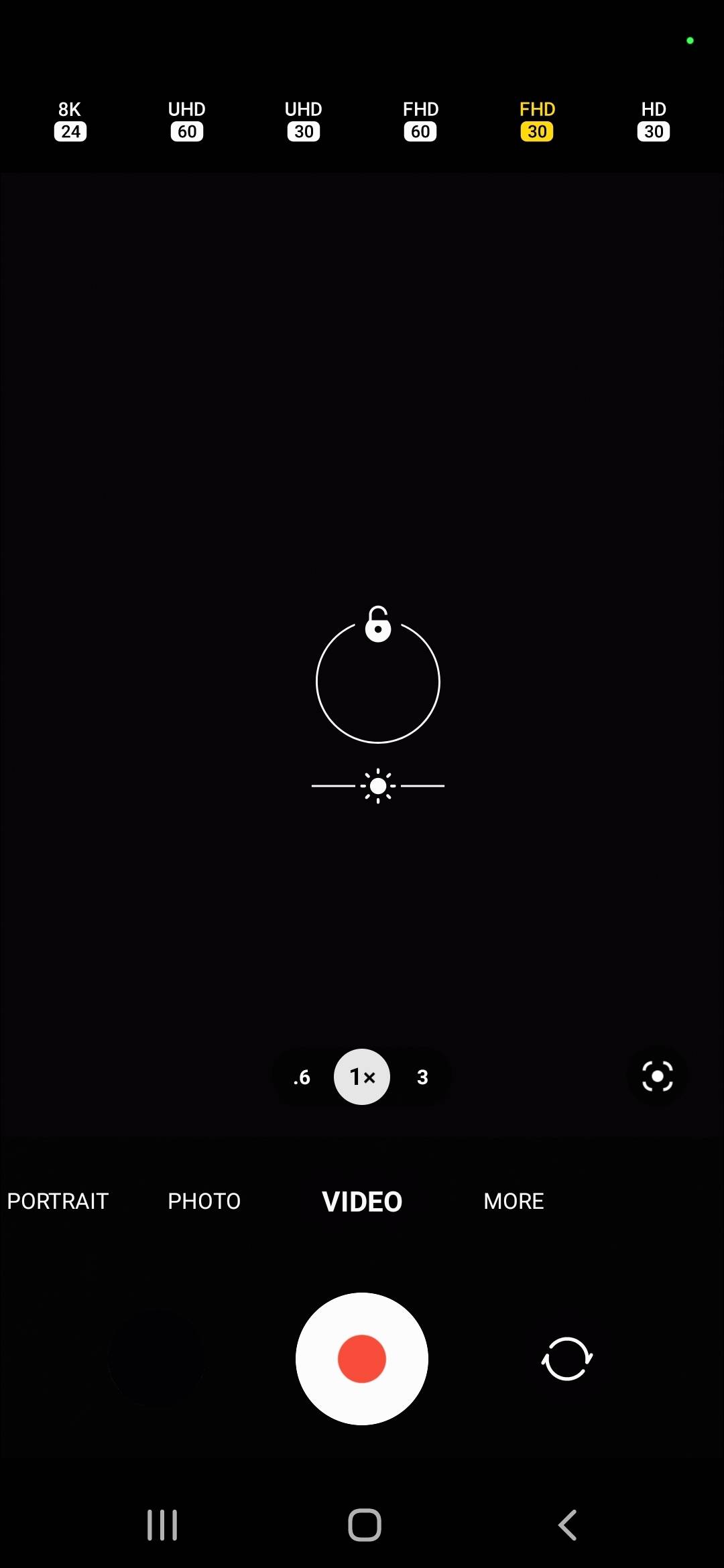
Task: Select FHD 60 video quality
Action: (420, 121)
